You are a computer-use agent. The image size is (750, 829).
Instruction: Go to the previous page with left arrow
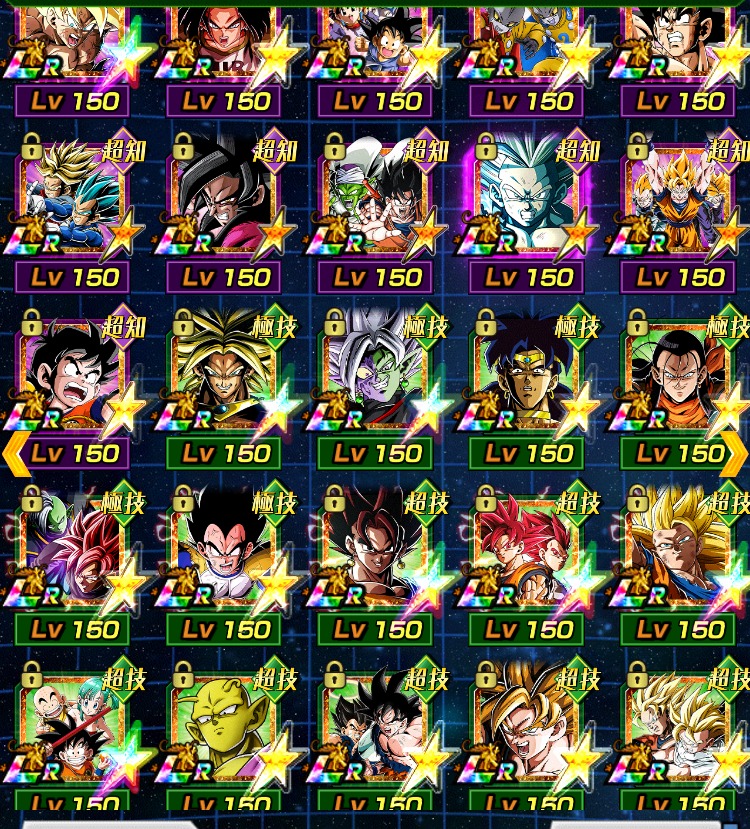(x=14, y=453)
